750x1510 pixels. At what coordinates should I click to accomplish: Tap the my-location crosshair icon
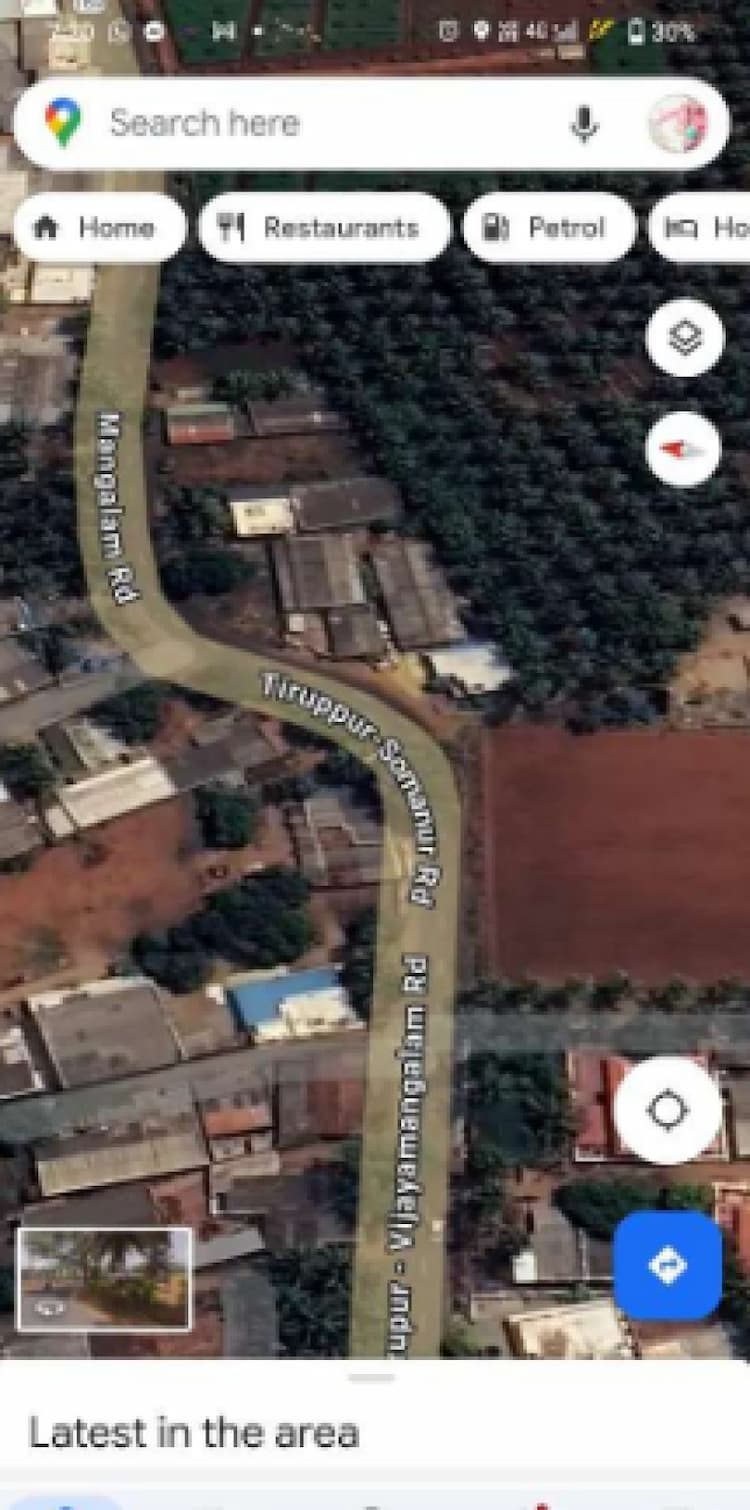click(x=668, y=1110)
